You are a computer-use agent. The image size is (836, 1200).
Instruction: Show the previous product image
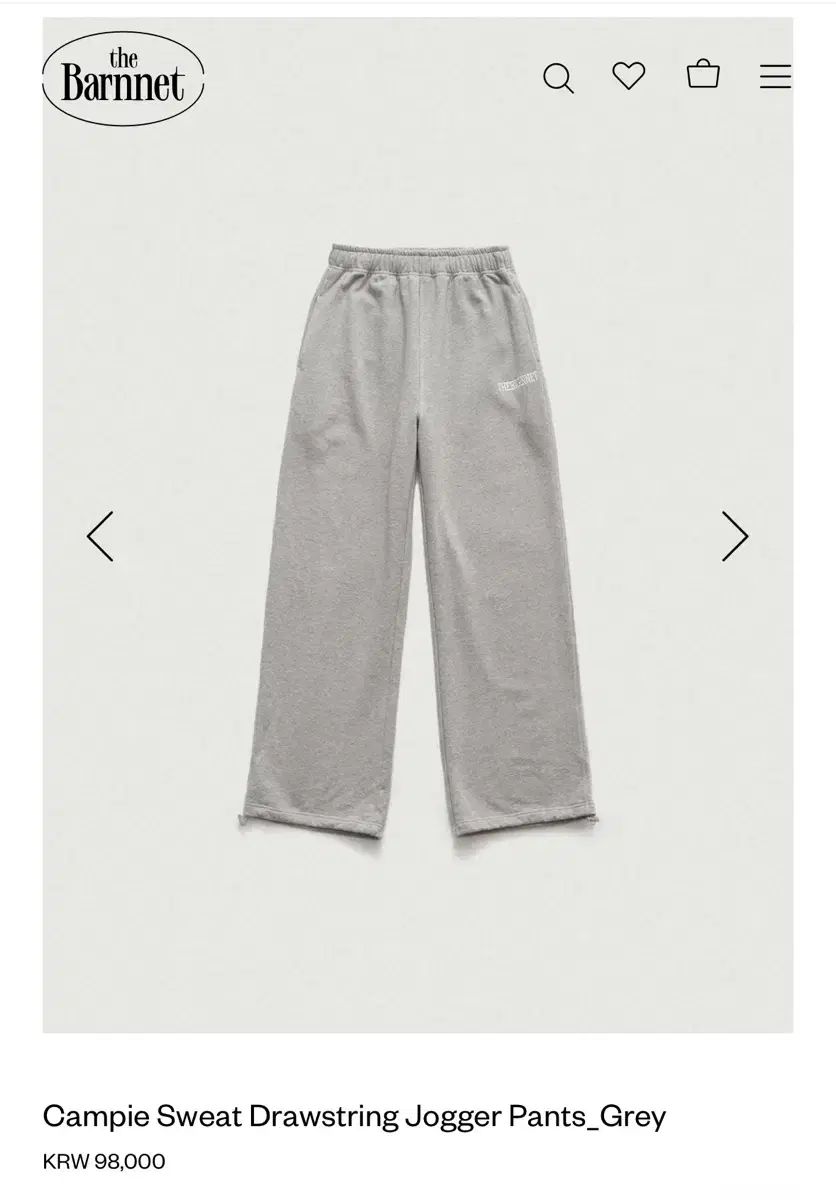(x=100, y=536)
